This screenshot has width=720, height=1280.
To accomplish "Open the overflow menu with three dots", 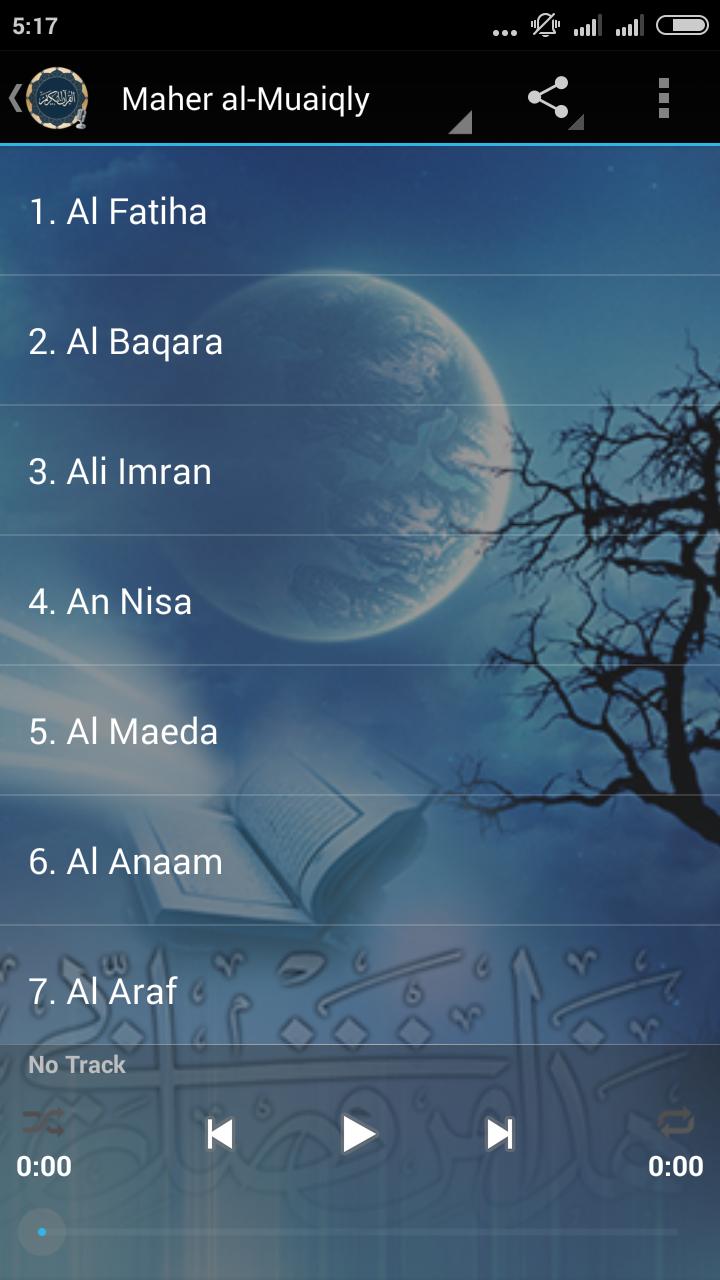I will [x=664, y=97].
